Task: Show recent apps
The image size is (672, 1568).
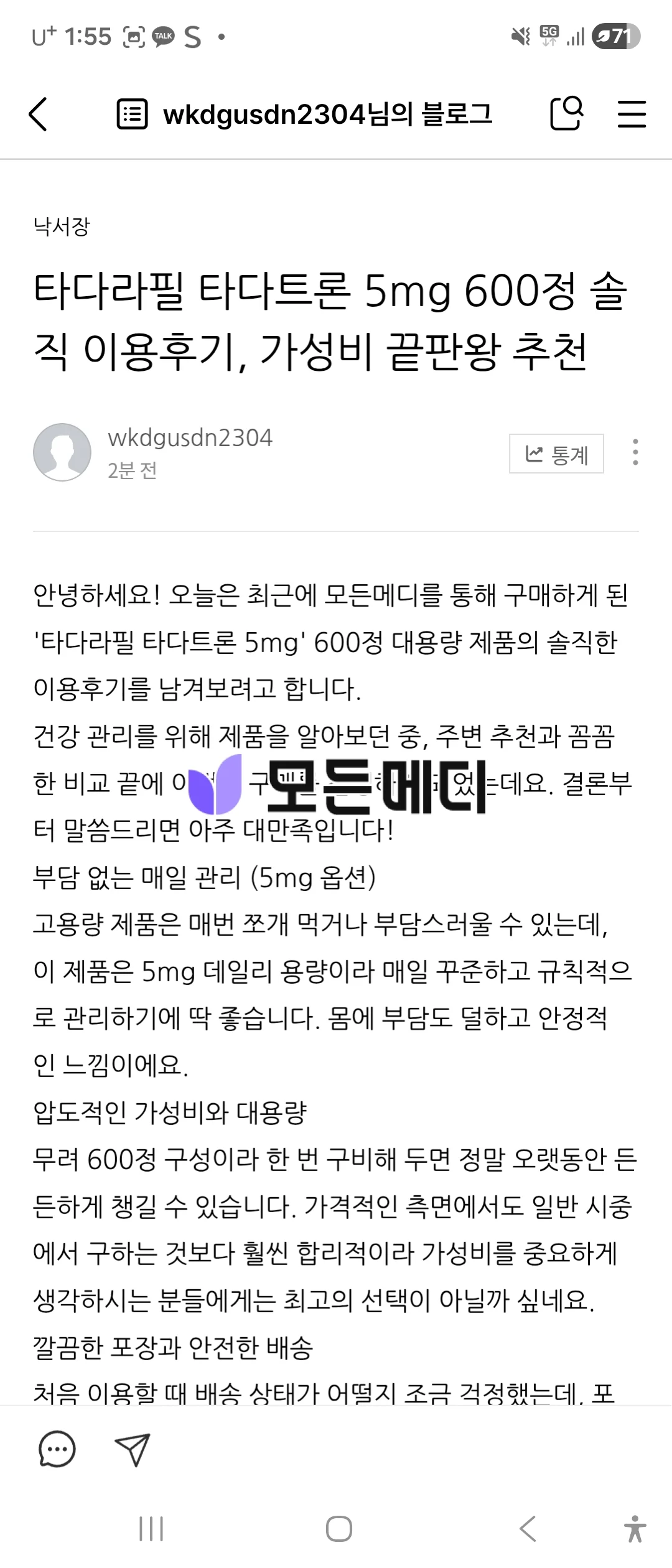Action: click(x=151, y=1529)
